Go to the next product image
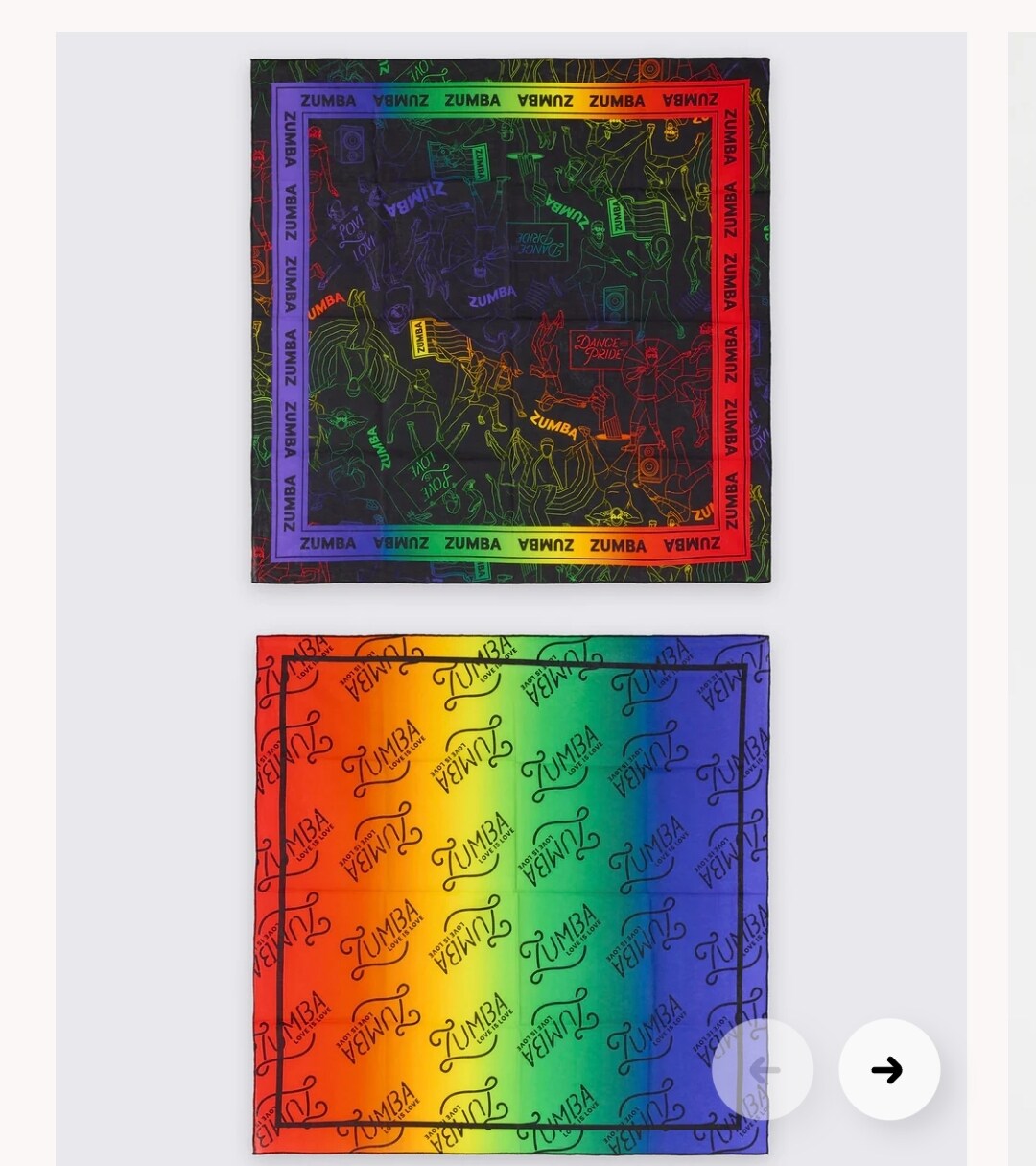Viewport: 1036px width, 1166px height. (888, 1069)
